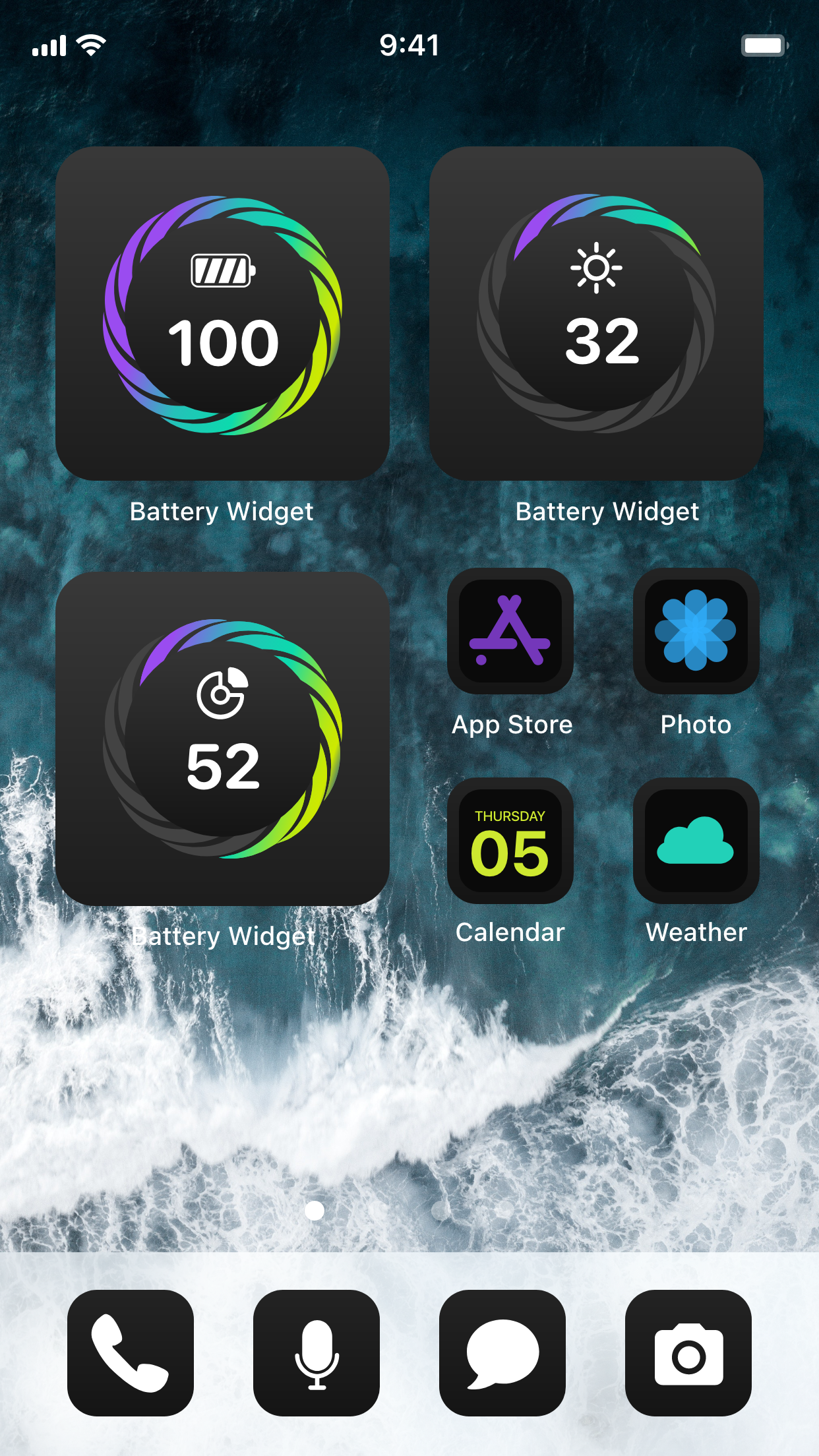Open the Weather app
This screenshot has height=1456, width=819.
[695, 842]
